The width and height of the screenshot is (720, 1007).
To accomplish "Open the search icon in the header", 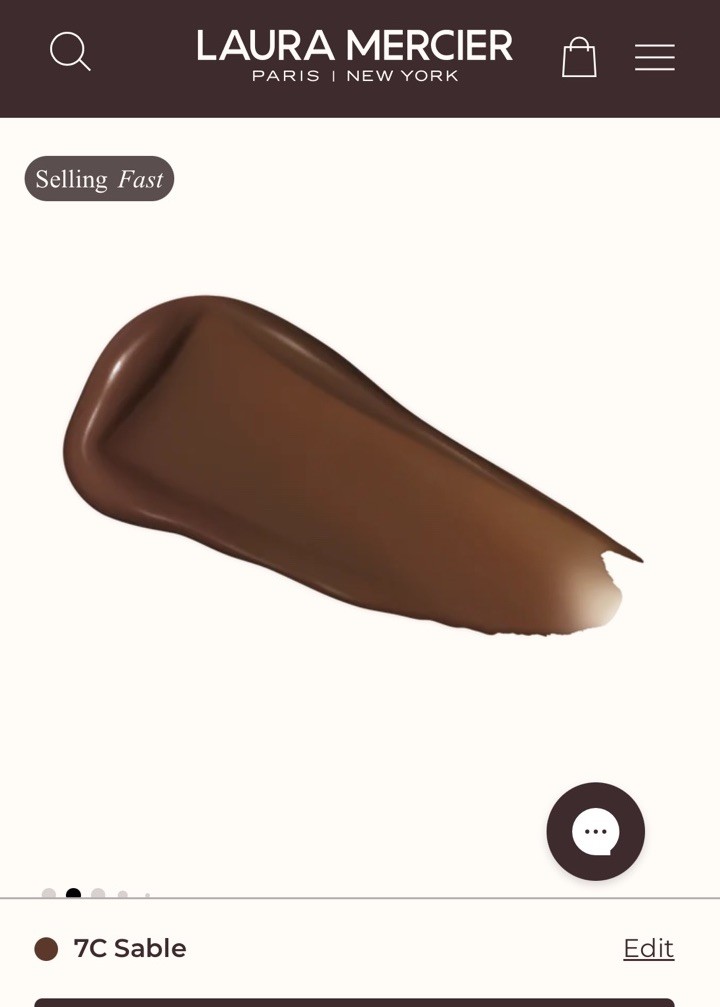I will point(70,51).
